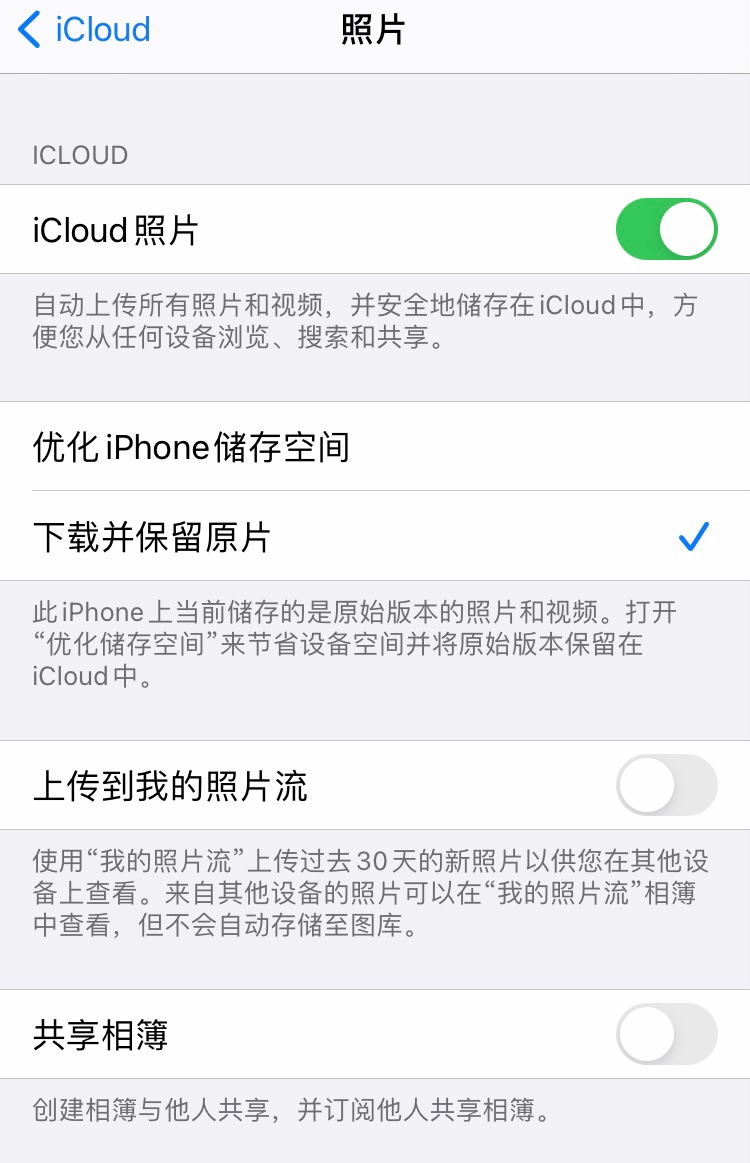The height and width of the screenshot is (1163, 750).
Task: Turn off the iCloud 照片 switch
Action: click(666, 230)
